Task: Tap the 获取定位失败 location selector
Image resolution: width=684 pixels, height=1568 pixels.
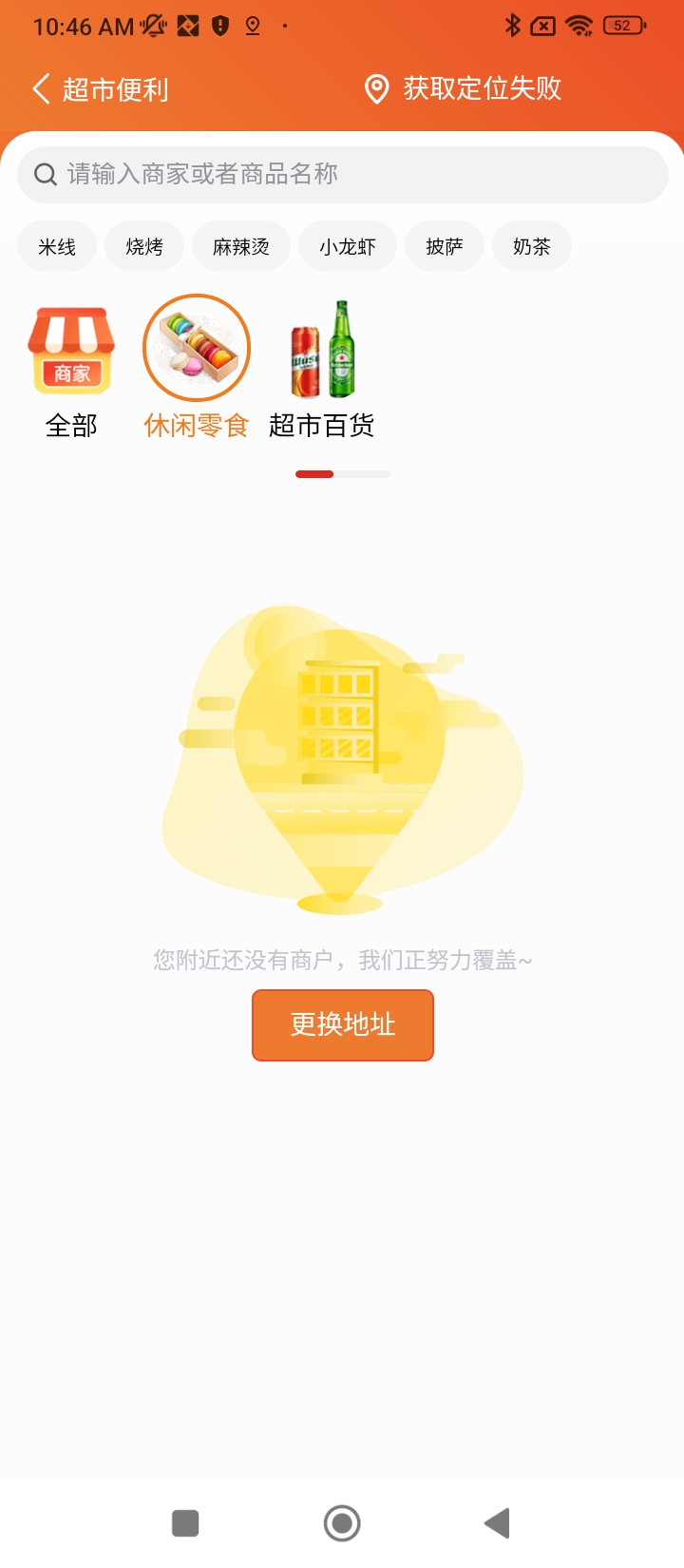Action: [464, 89]
